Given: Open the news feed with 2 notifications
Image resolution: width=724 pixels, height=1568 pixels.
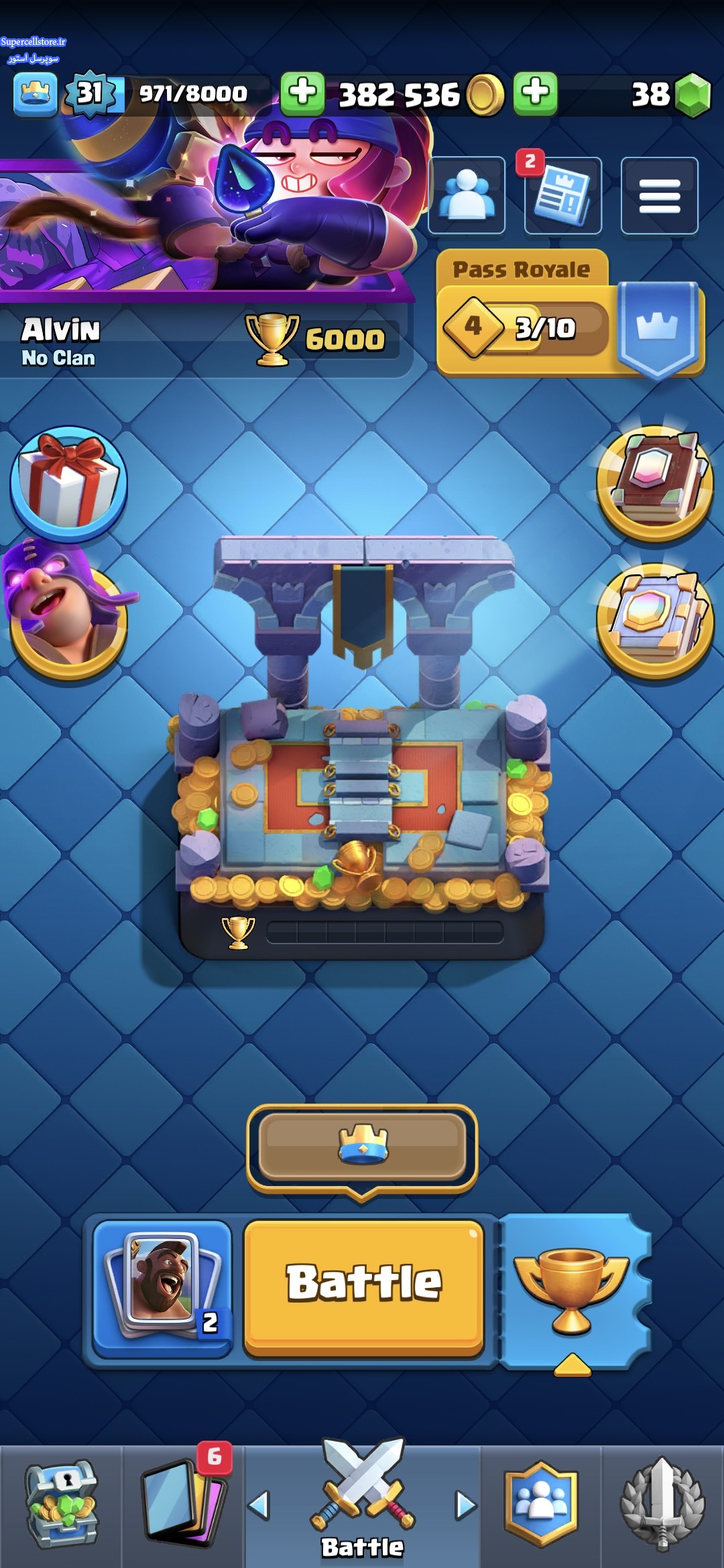Looking at the screenshot, I should pos(562,196).
